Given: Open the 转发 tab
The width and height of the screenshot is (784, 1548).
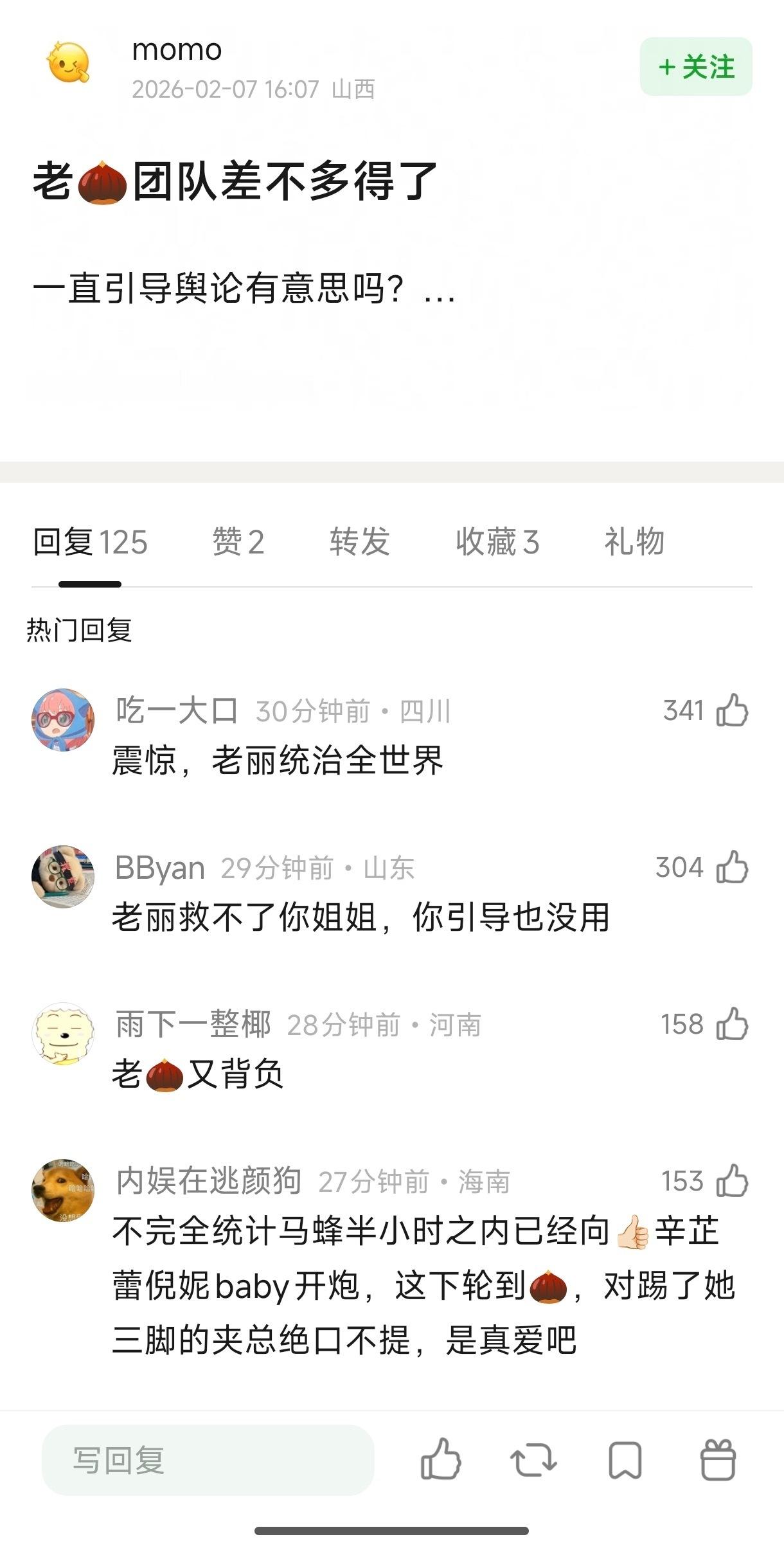Looking at the screenshot, I should pyautogui.click(x=359, y=543).
